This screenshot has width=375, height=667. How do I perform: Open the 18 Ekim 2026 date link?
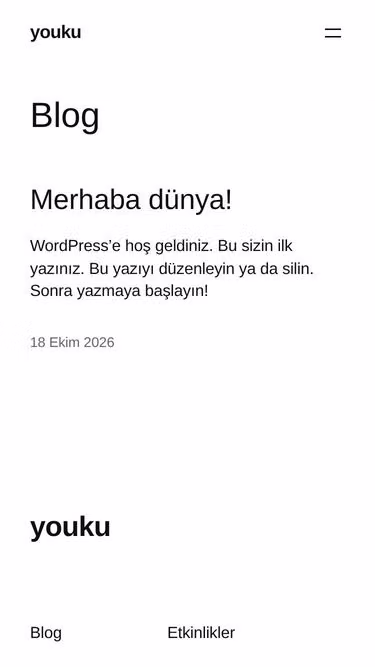click(72, 342)
